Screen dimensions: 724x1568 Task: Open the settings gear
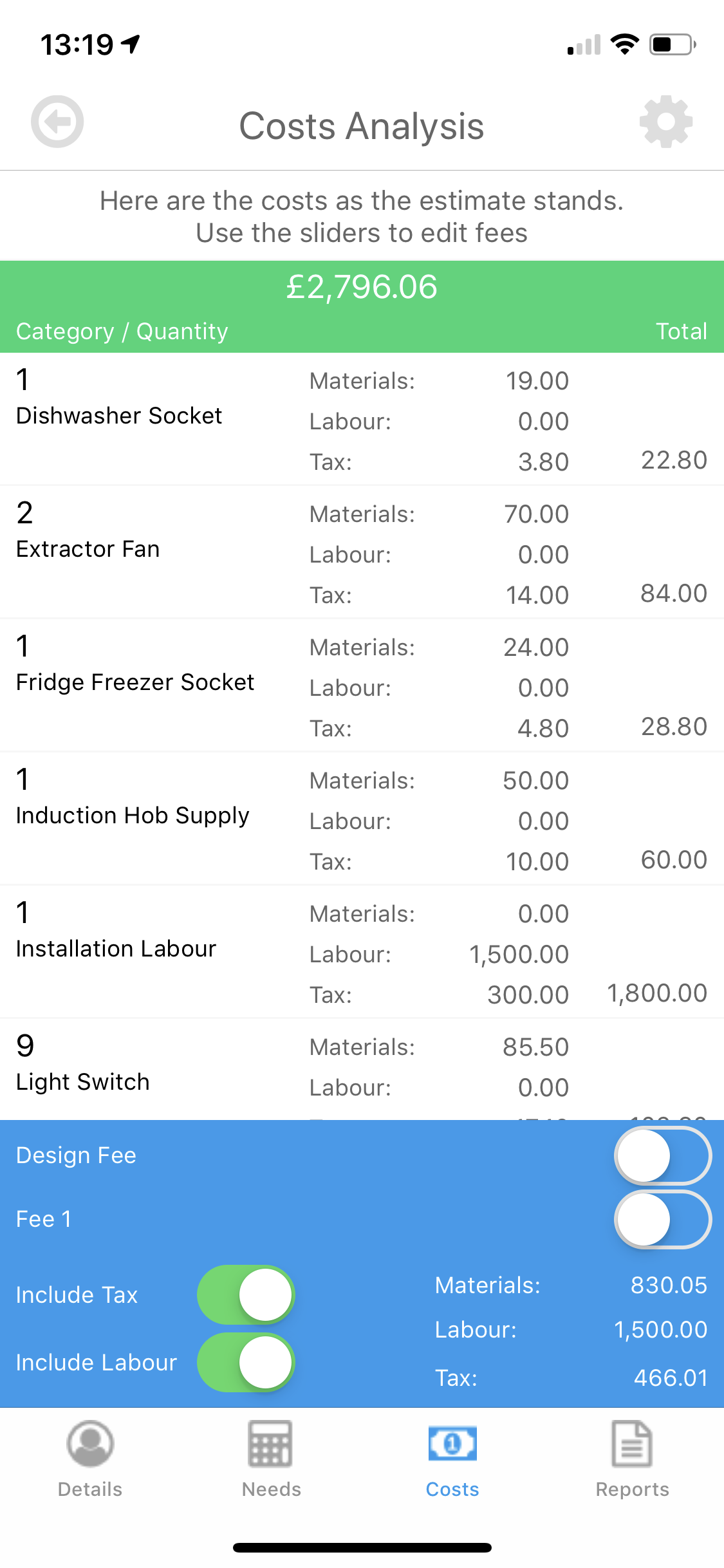pyautogui.click(x=665, y=122)
